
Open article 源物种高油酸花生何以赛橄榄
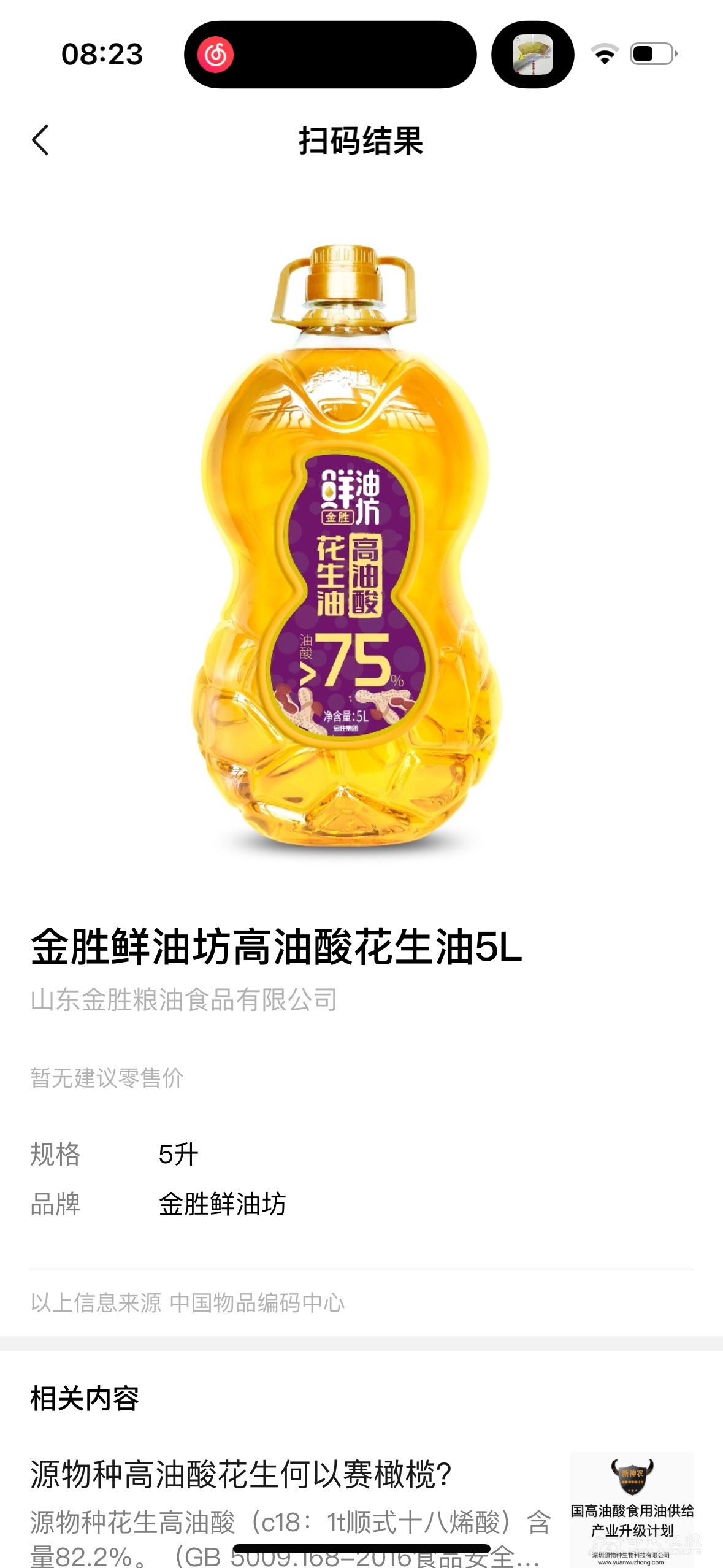[242, 1475]
